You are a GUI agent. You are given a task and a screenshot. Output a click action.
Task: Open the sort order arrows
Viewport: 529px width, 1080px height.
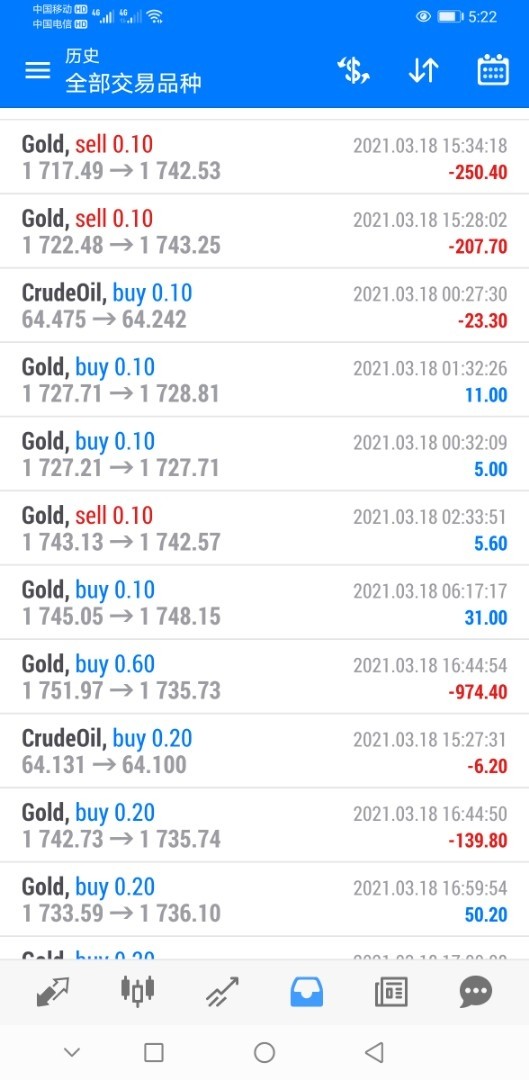(424, 71)
